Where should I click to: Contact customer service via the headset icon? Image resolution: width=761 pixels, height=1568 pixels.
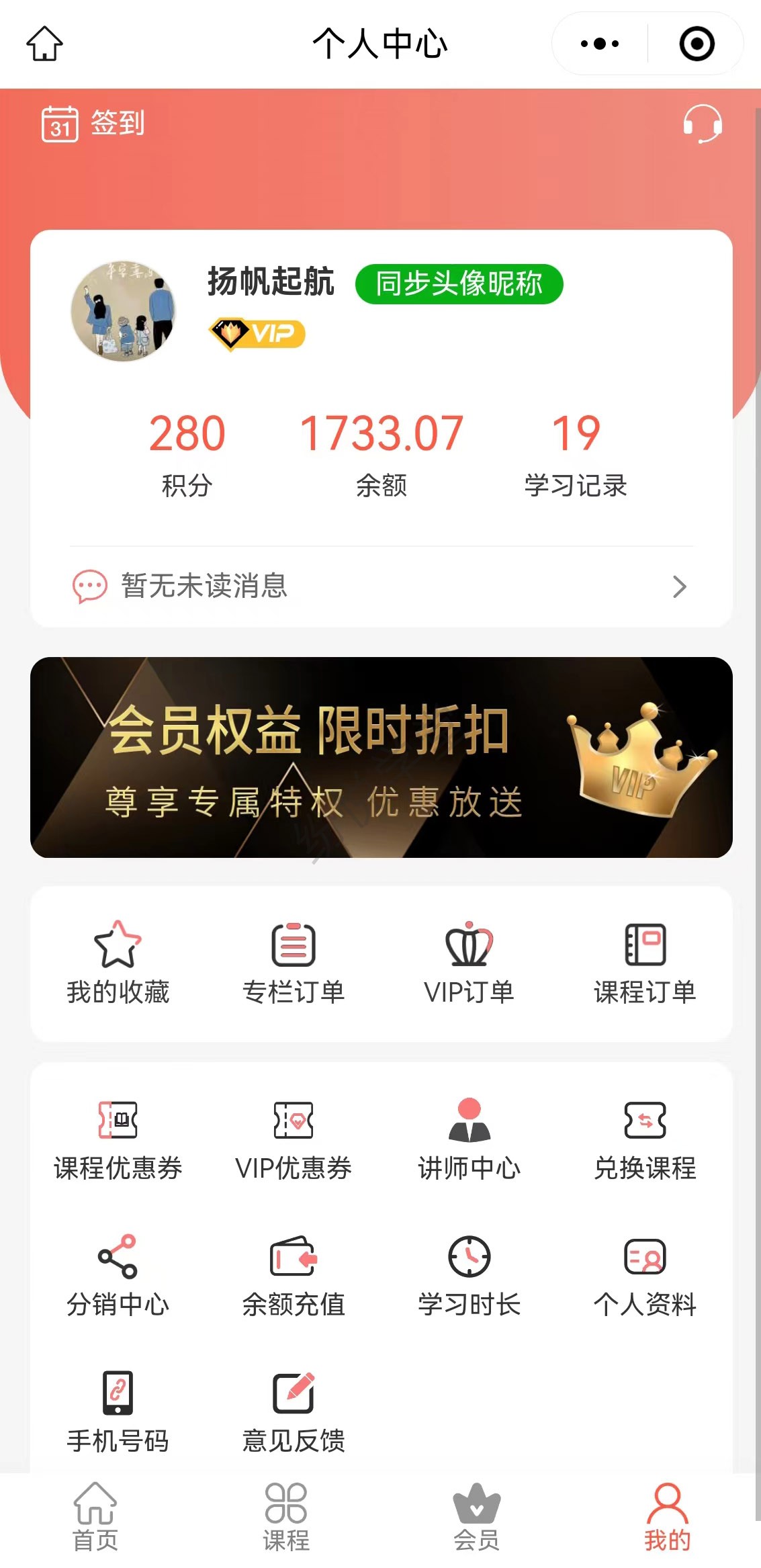(x=702, y=124)
